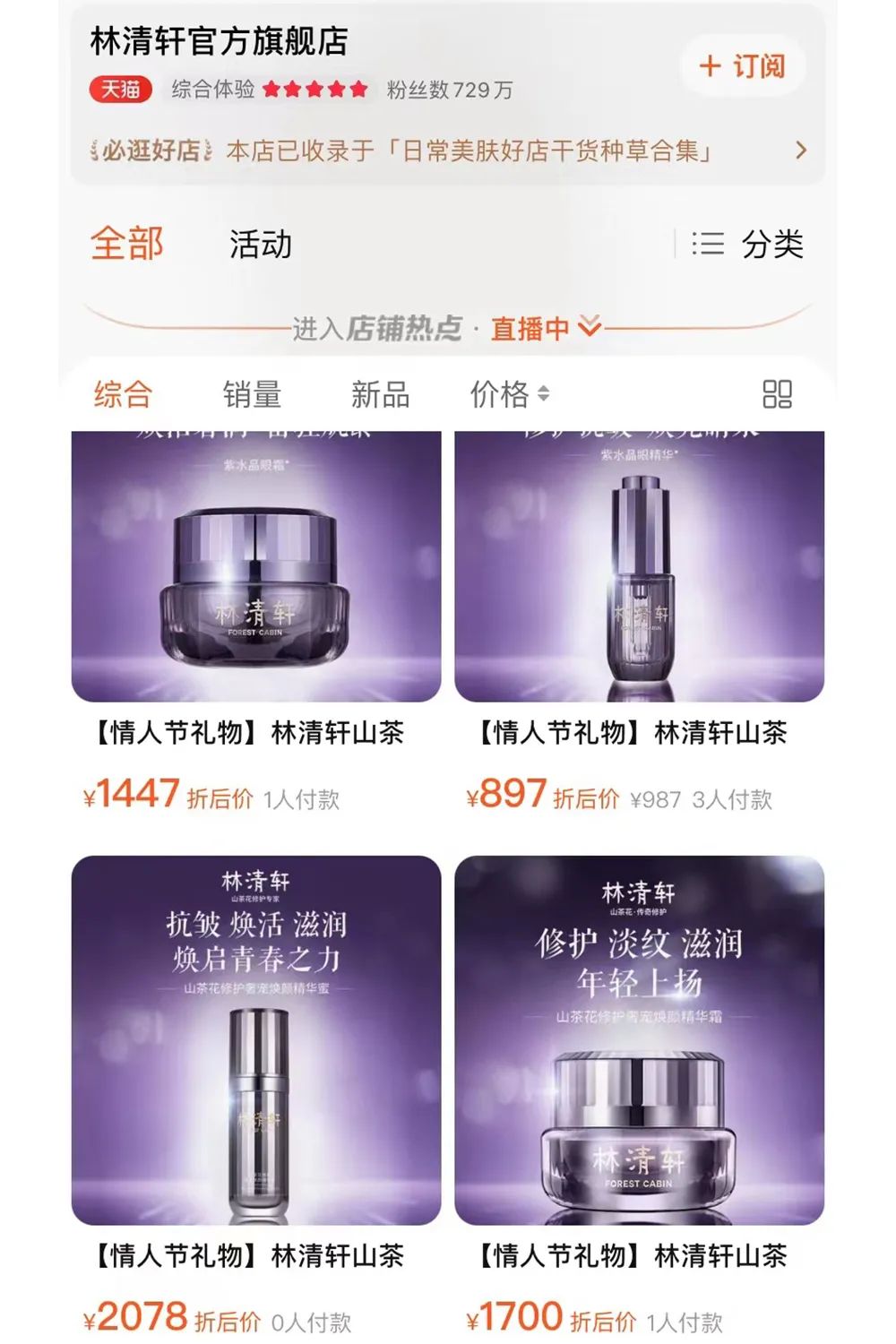Sort products by 销量

252,394
